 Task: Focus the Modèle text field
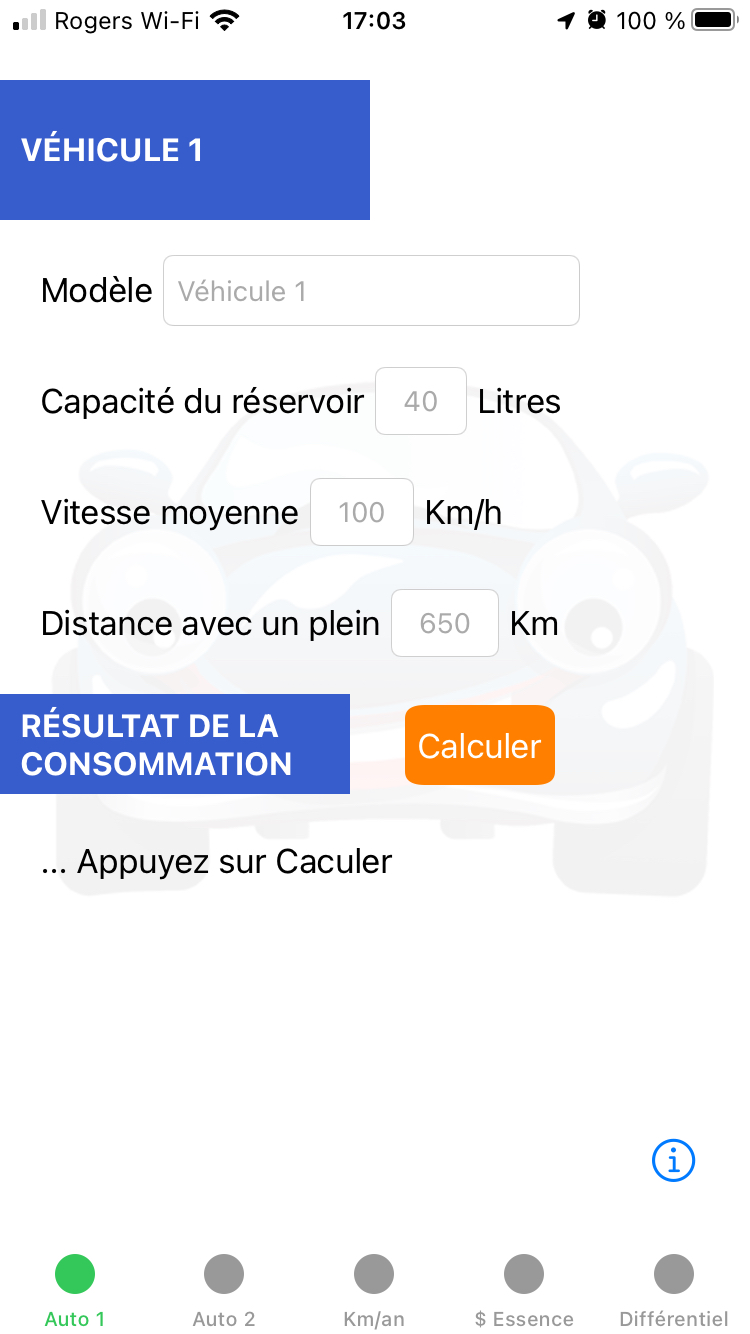point(371,291)
